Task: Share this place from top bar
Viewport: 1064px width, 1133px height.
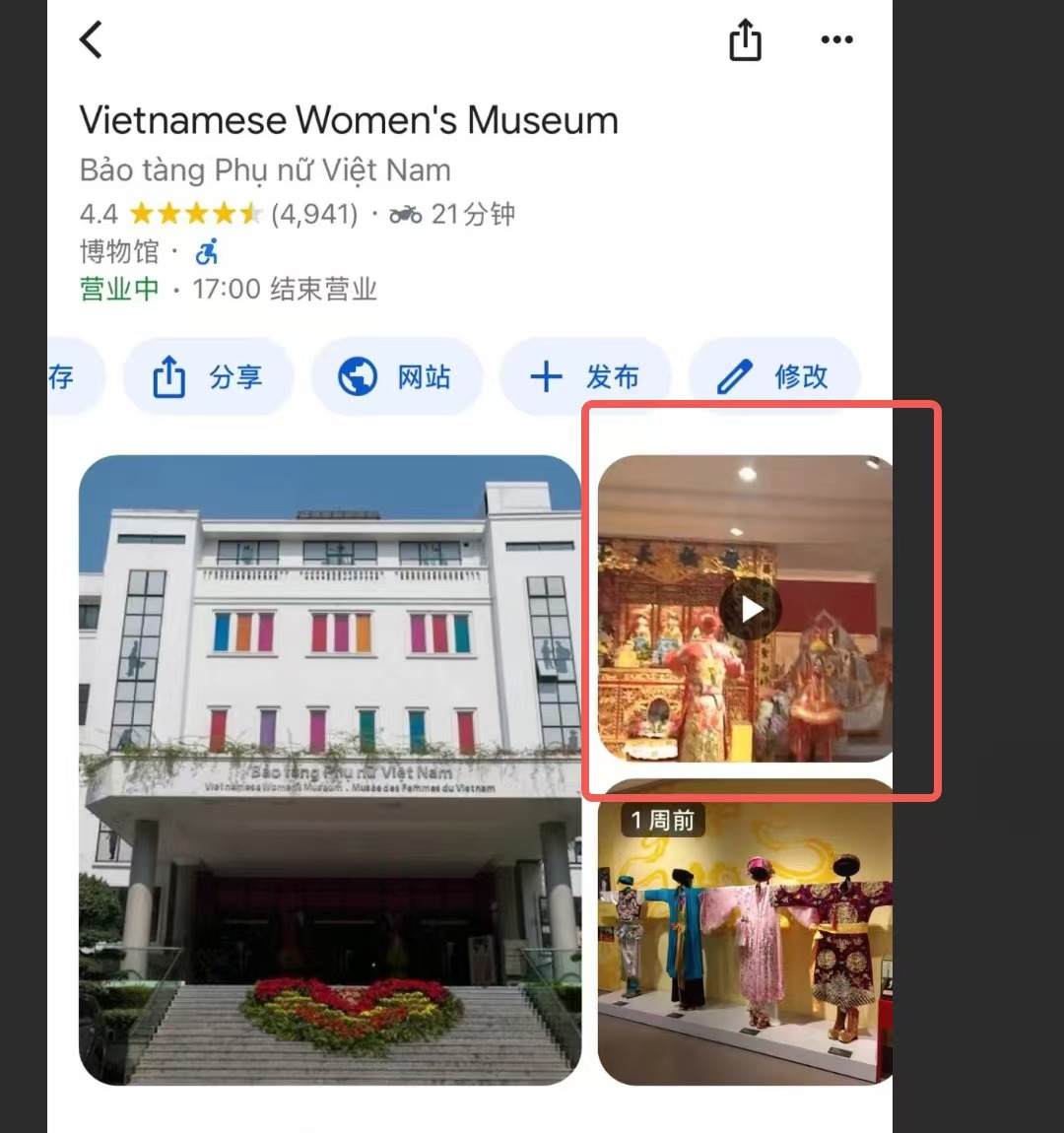Action: [x=745, y=40]
